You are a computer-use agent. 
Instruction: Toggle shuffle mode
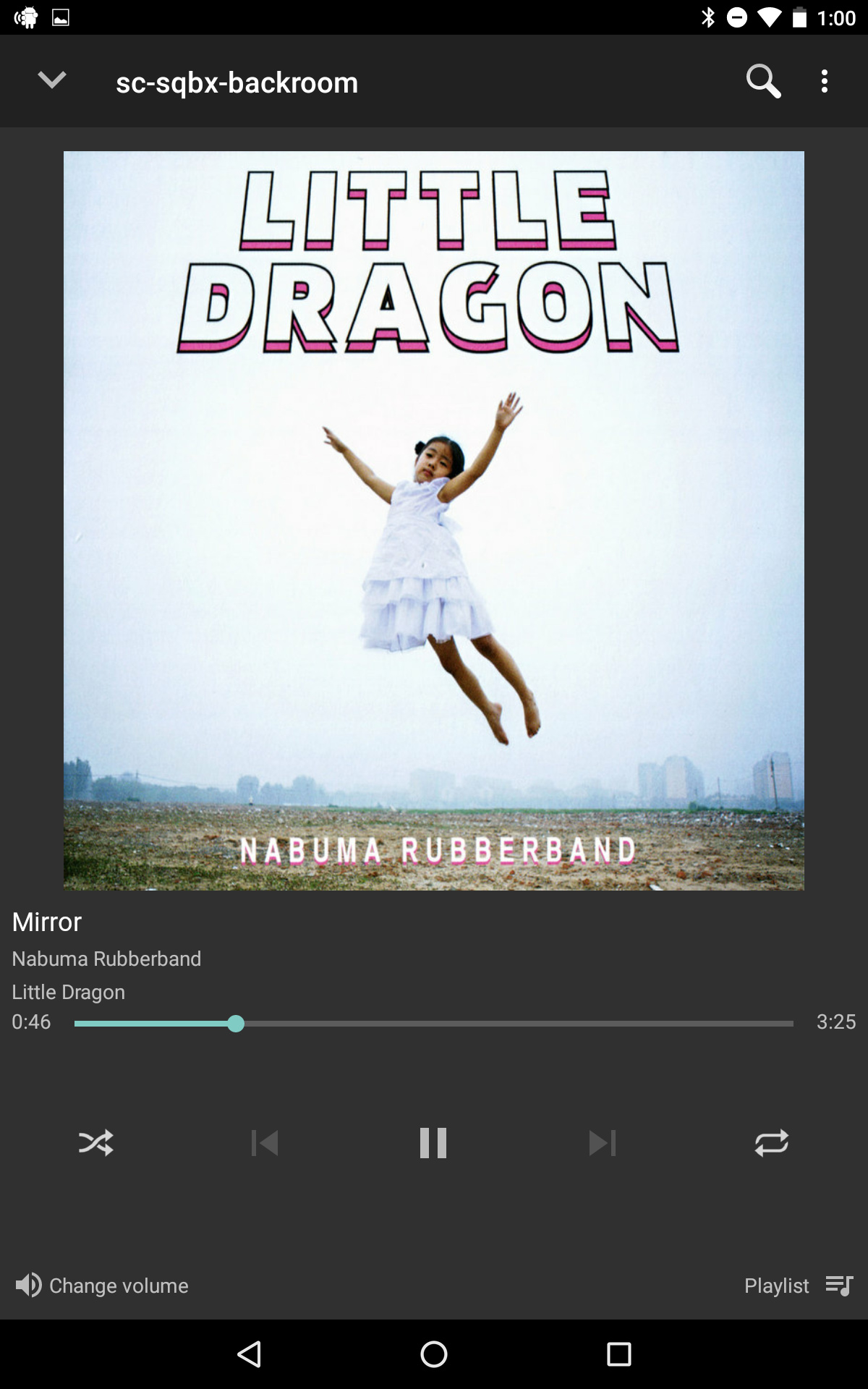[x=96, y=1143]
